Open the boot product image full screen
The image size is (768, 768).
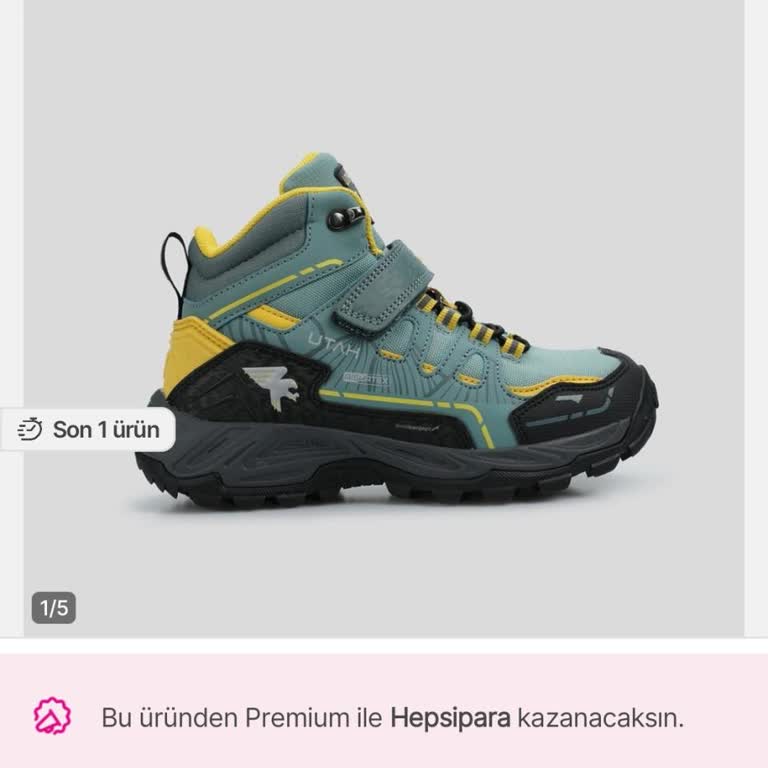400,330
